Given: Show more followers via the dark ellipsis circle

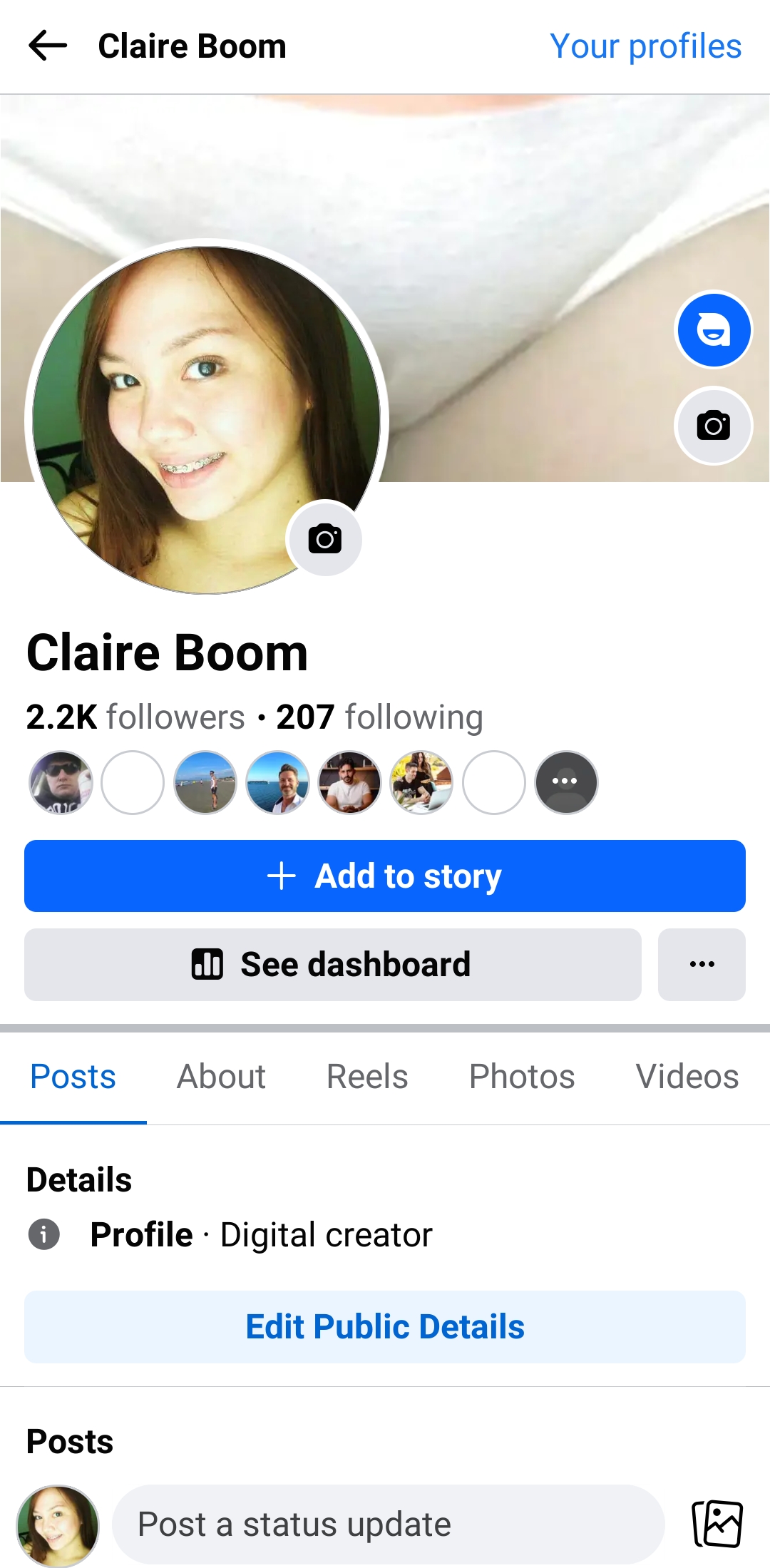Looking at the screenshot, I should tap(566, 782).
